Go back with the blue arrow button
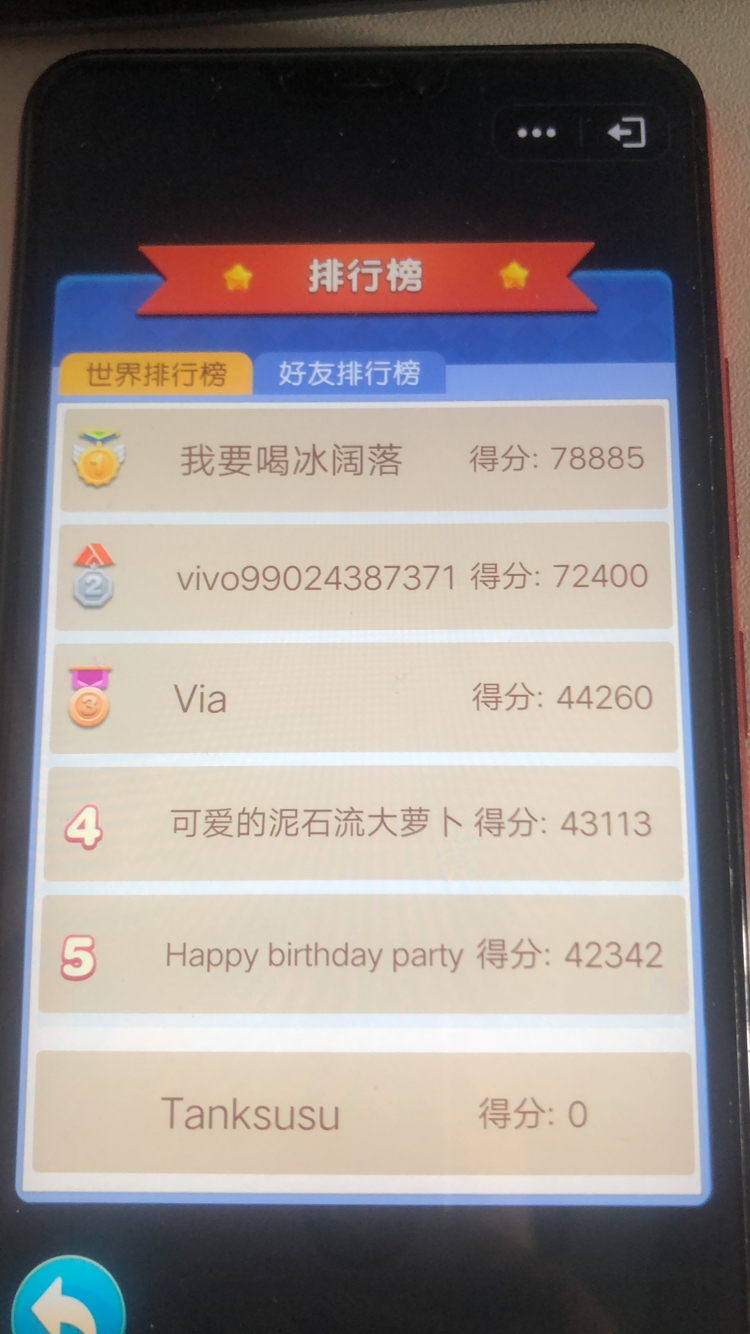Image resolution: width=750 pixels, height=1334 pixels. [68, 1301]
